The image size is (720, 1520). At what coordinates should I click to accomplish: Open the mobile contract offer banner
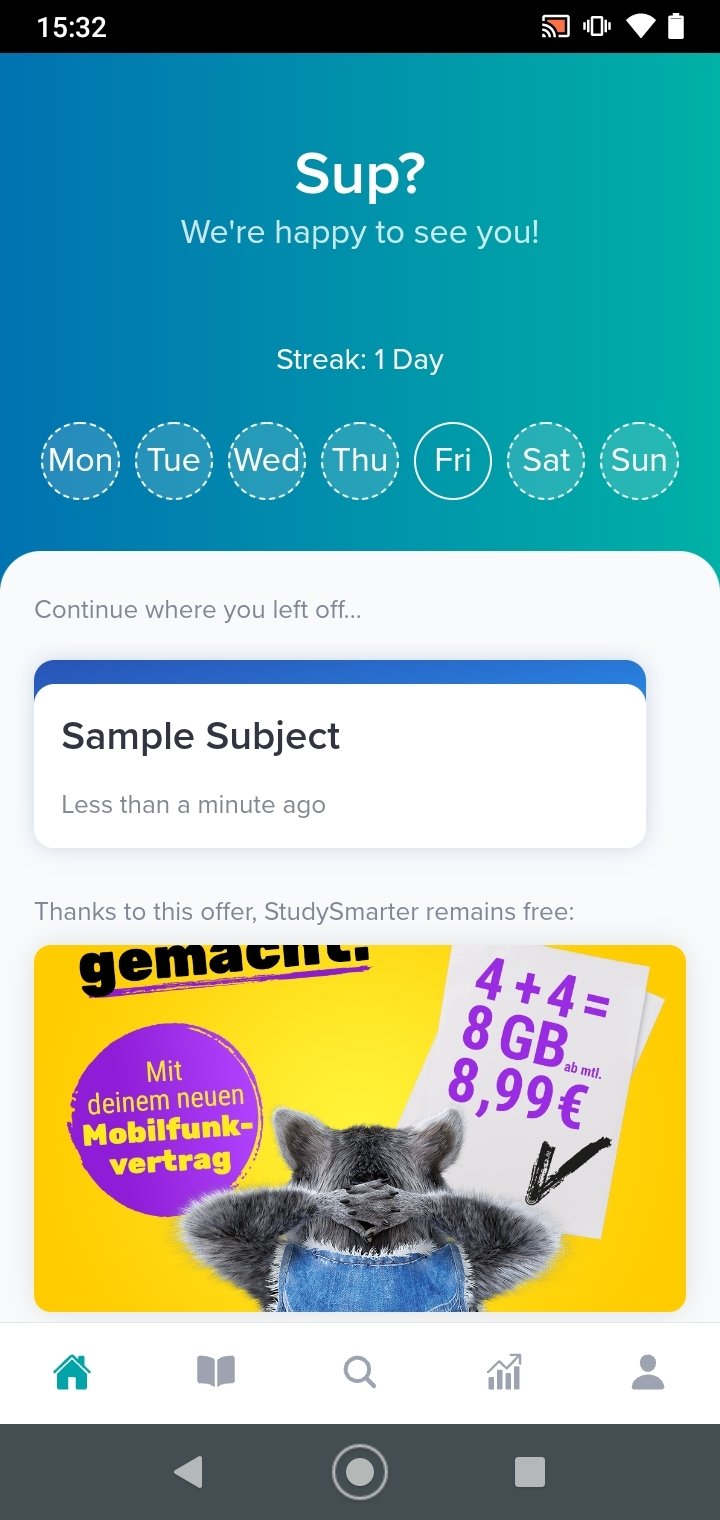pos(360,1128)
